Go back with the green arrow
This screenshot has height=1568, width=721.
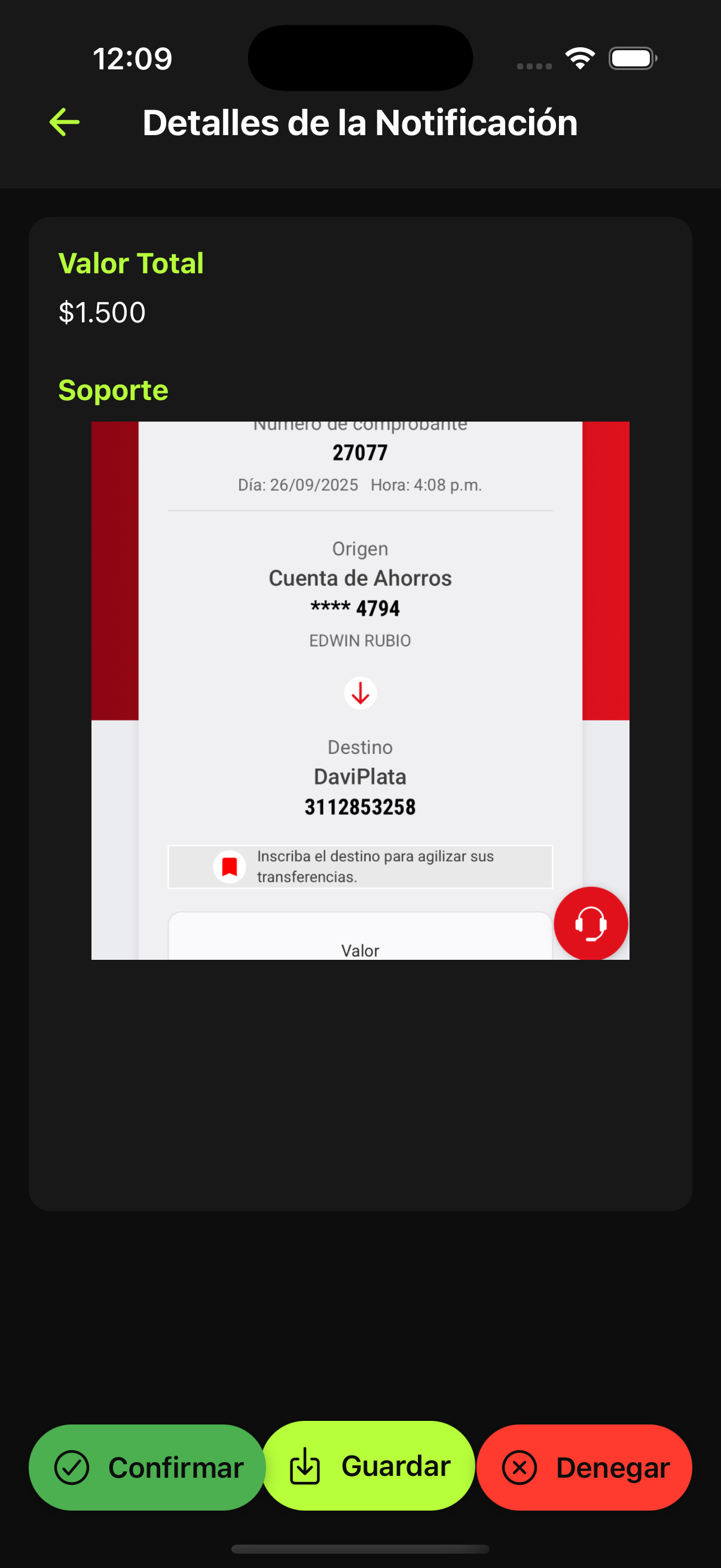[65, 123]
